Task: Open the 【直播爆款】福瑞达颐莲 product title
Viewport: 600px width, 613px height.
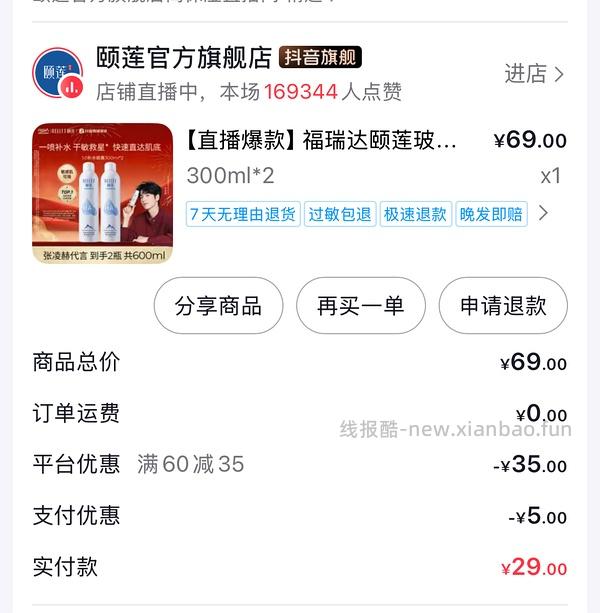Action: tap(321, 140)
